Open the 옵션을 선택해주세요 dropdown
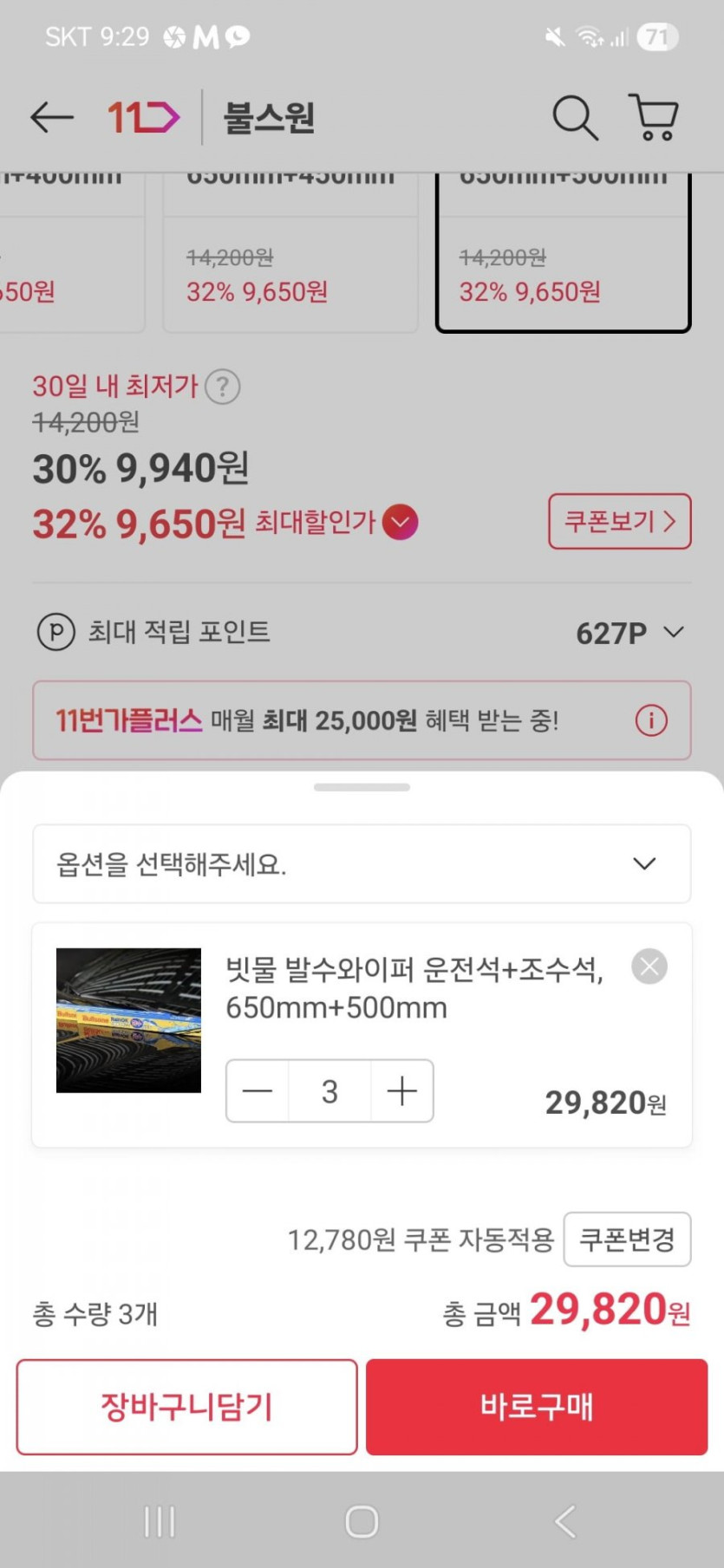Screen dimensions: 724x1568 tap(362, 863)
